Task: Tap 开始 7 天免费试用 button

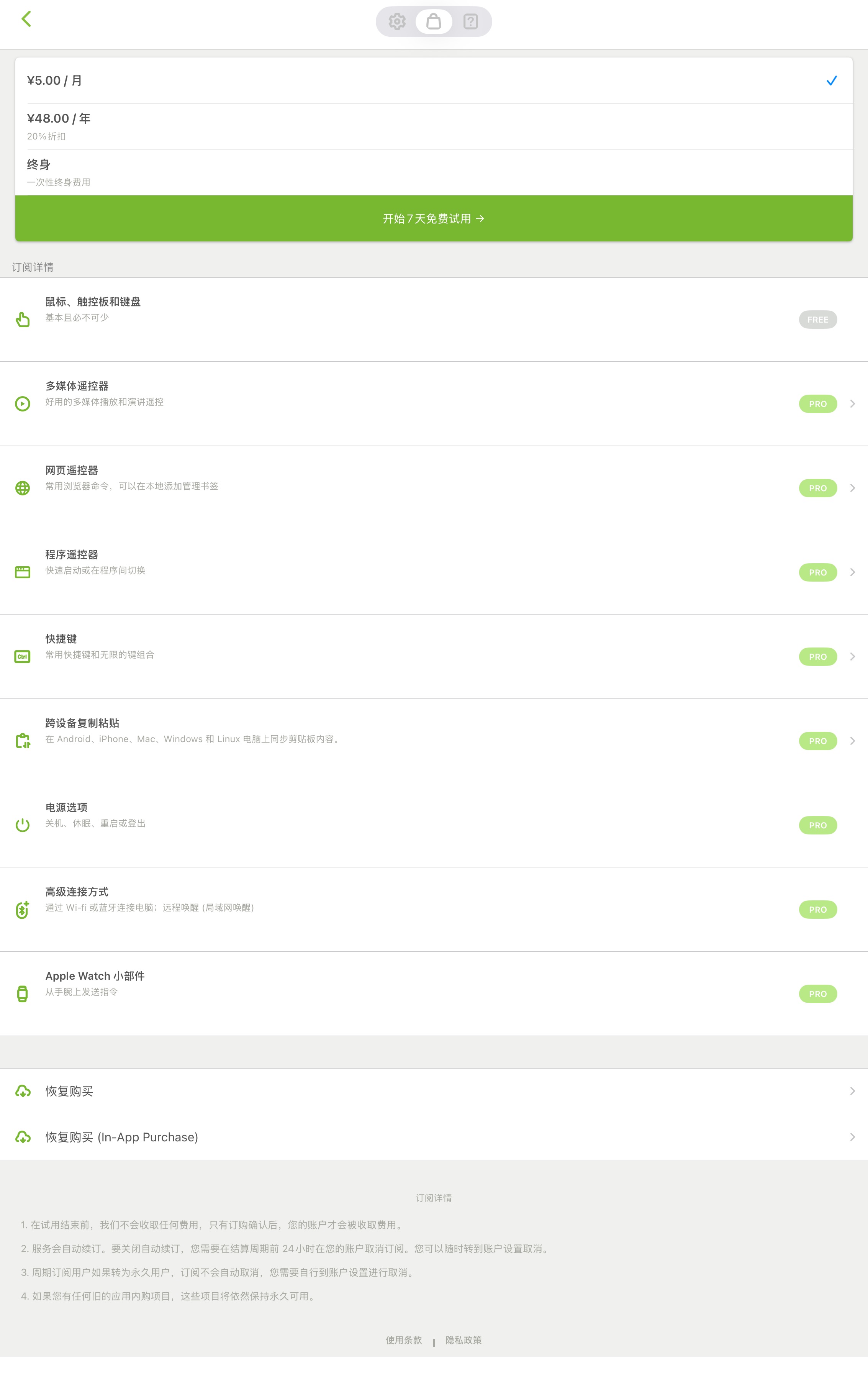Action: click(434, 219)
